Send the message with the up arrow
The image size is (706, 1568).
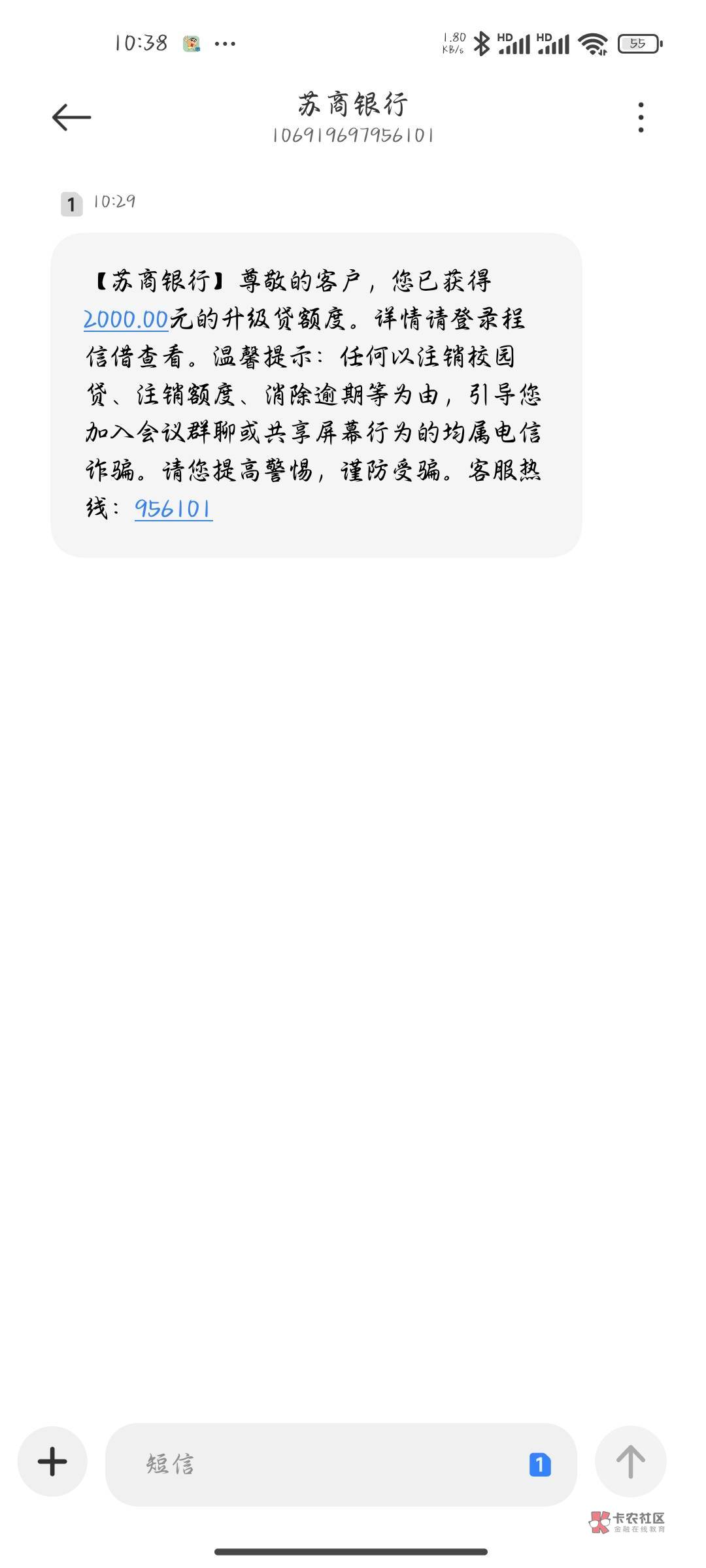click(x=630, y=1462)
